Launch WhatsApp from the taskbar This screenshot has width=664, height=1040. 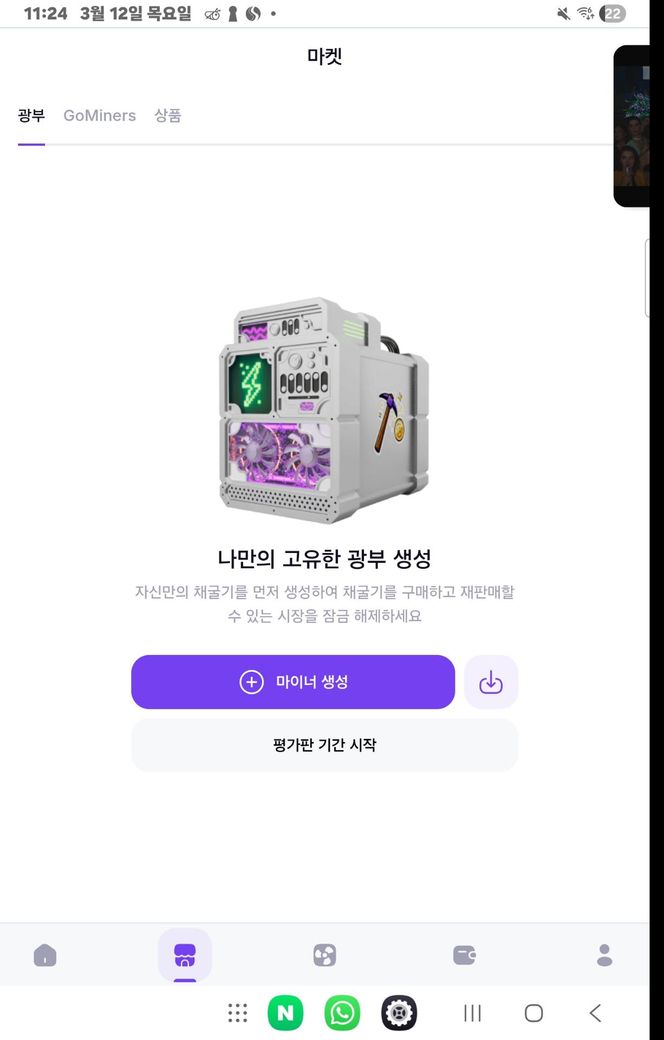point(343,1013)
